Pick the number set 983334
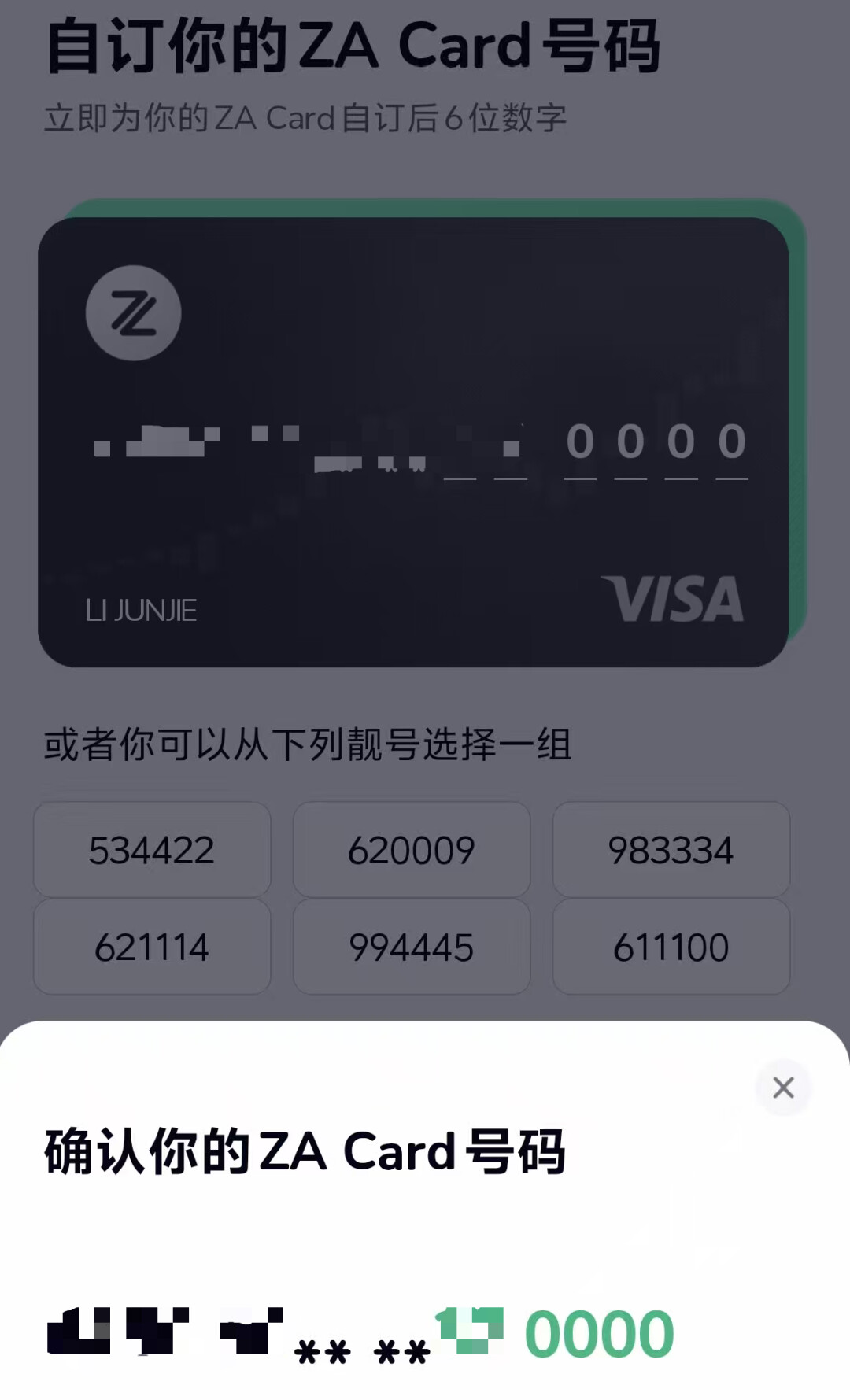 [671, 850]
